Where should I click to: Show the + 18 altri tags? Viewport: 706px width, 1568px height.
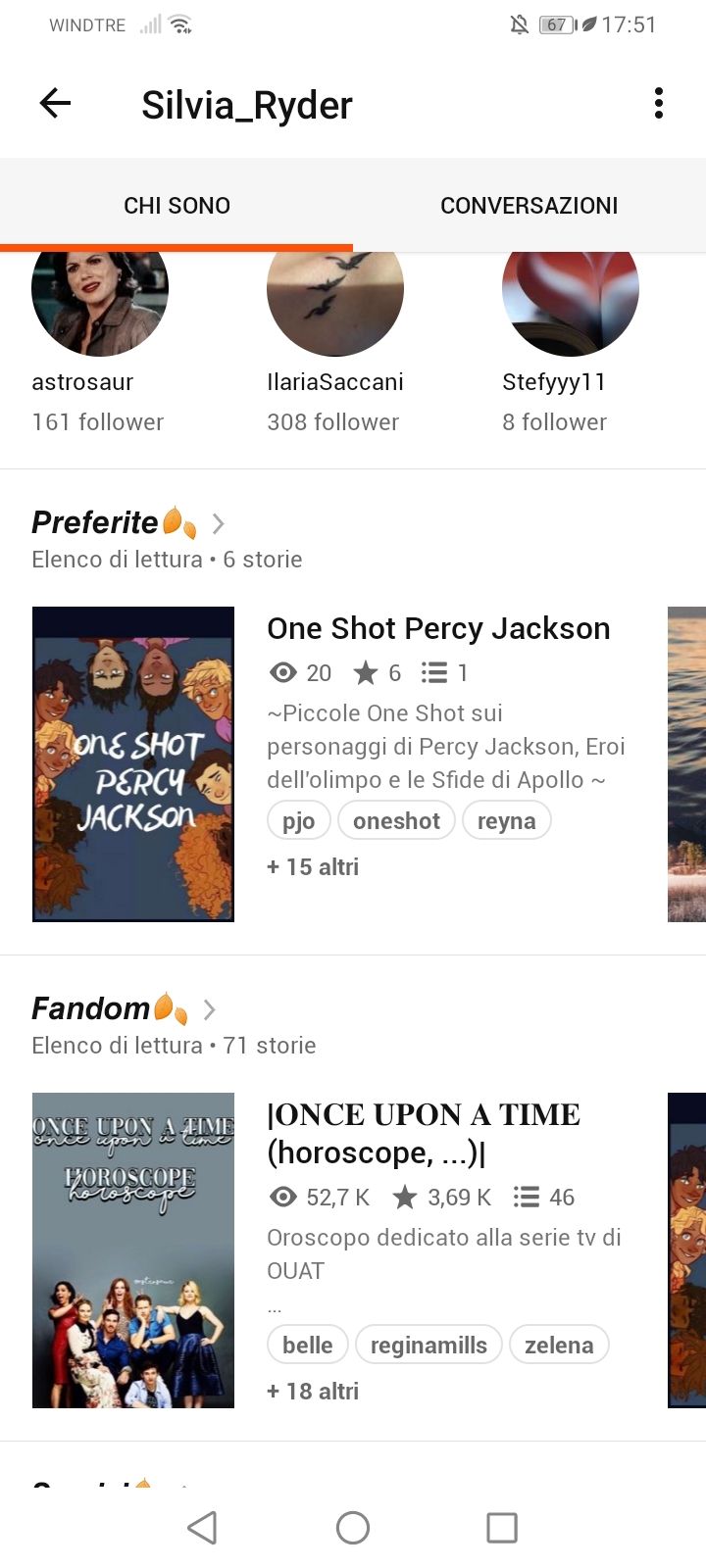pos(313,1392)
